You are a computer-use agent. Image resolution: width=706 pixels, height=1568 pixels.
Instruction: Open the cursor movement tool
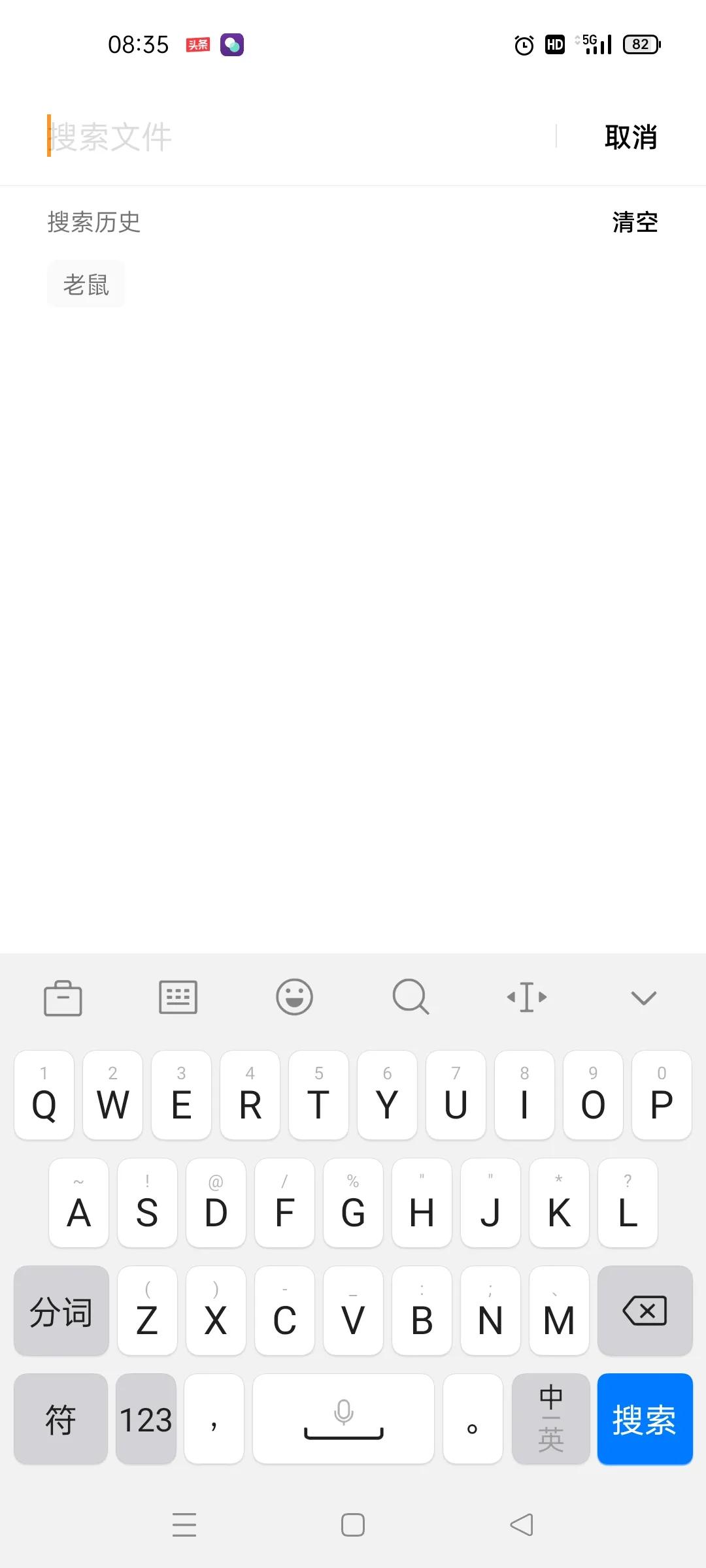point(527,997)
